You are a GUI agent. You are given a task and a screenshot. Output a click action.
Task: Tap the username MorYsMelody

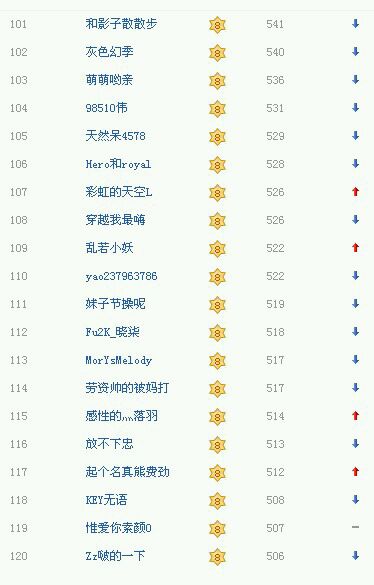[119, 360]
